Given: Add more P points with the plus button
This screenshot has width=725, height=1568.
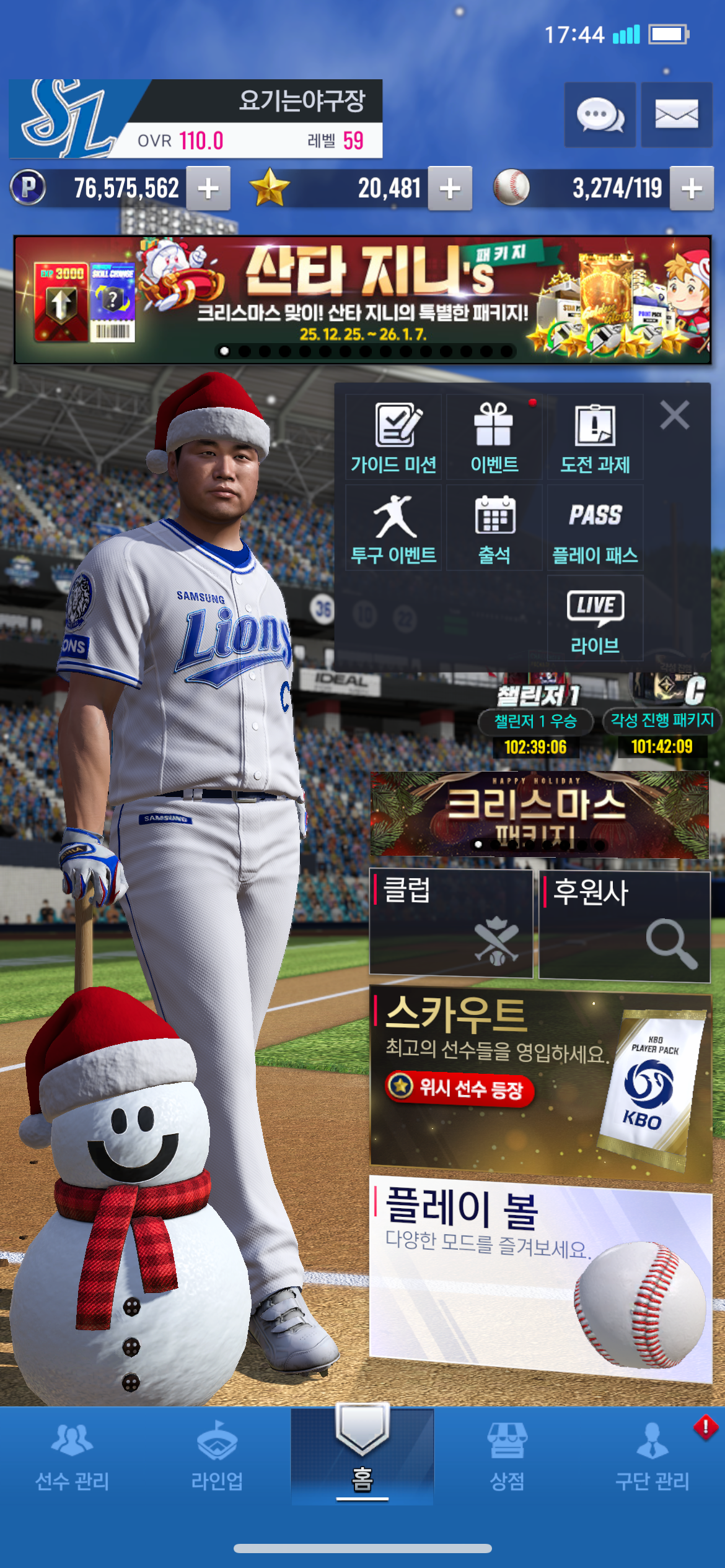Looking at the screenshot, I should pyautogui.click(x=209, y=188).
